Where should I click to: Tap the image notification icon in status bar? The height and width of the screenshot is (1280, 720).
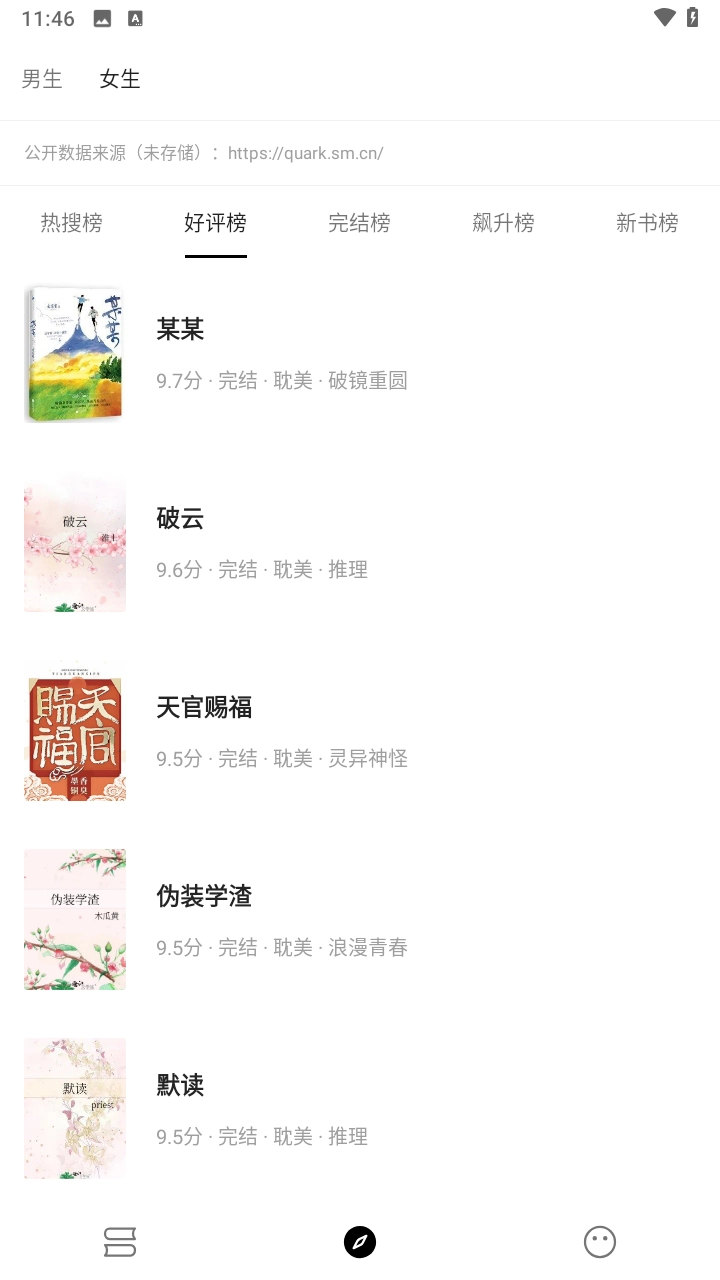tap(101, 17)
